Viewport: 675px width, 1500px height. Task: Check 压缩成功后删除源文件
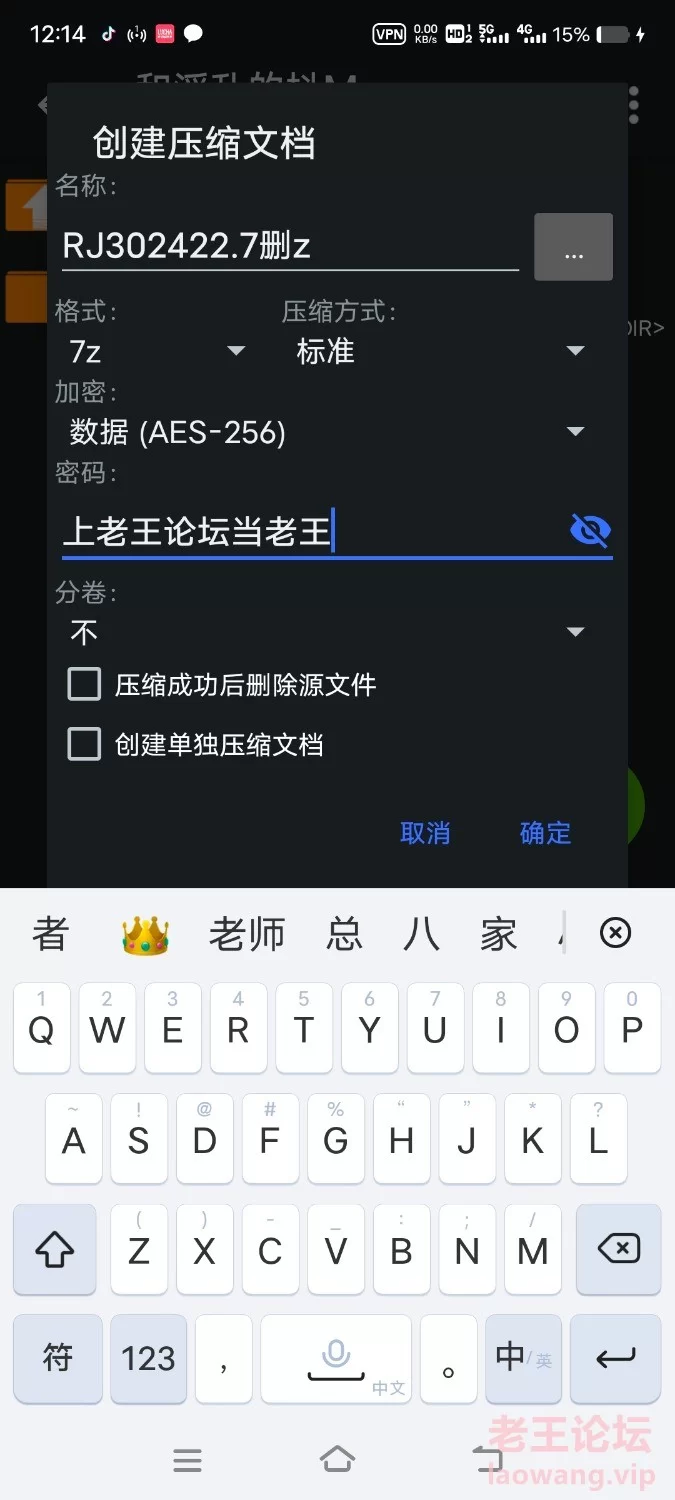coord(84,685)
